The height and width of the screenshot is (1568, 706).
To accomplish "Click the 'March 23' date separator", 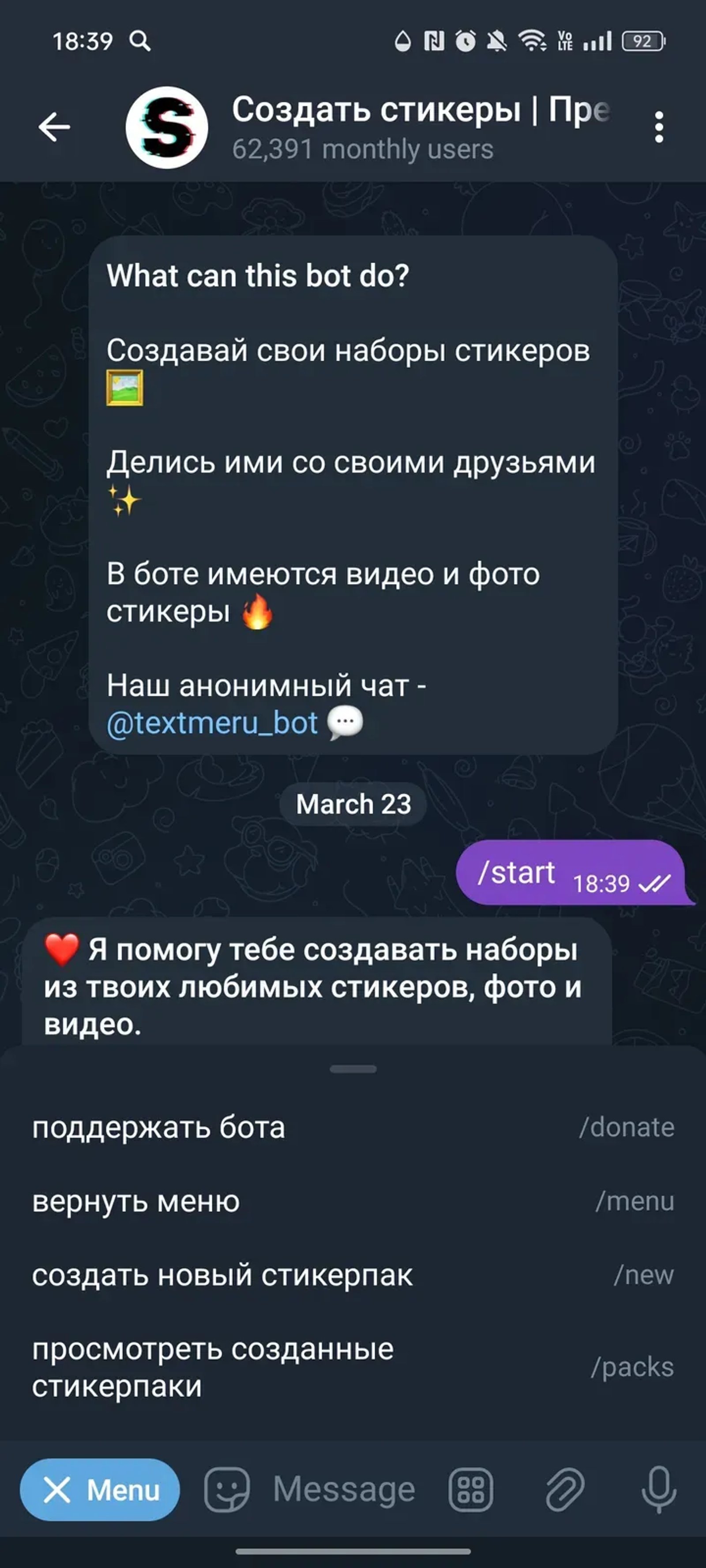I will [353, 803].
